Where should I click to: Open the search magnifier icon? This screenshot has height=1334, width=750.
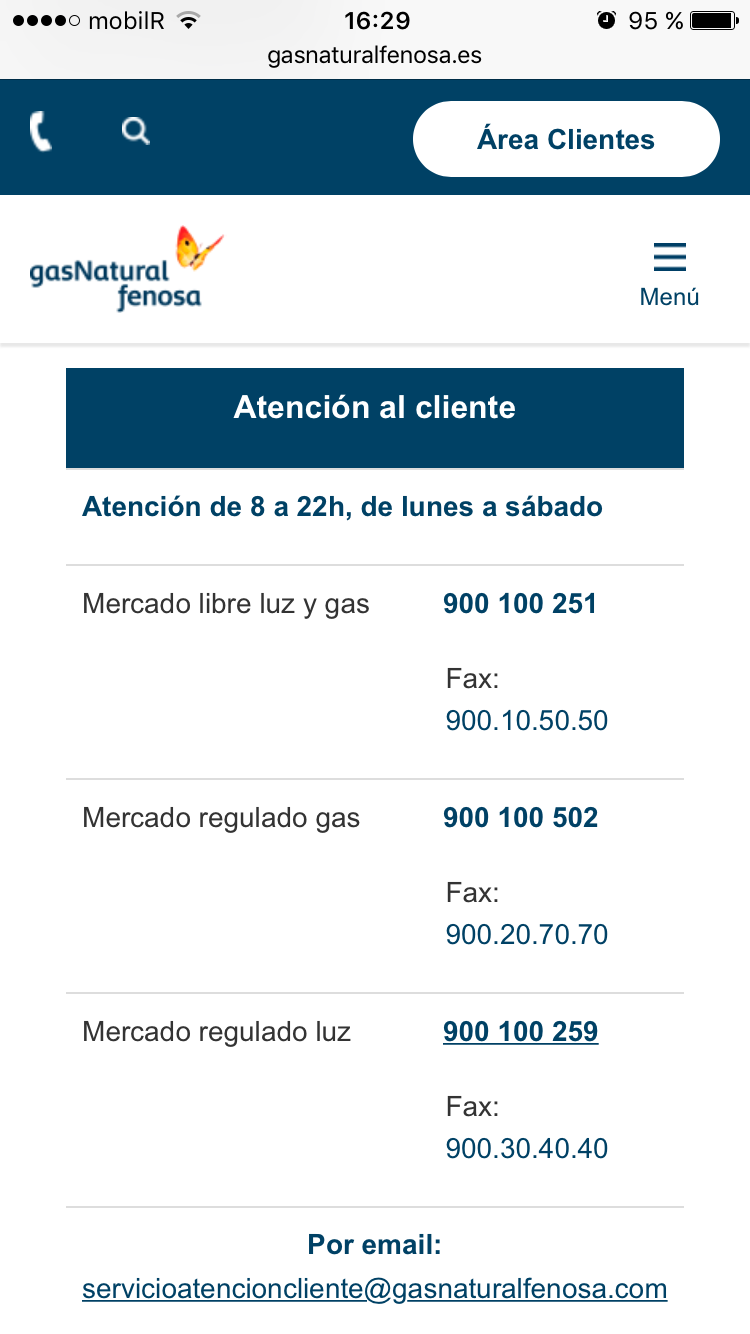(136, 131)
